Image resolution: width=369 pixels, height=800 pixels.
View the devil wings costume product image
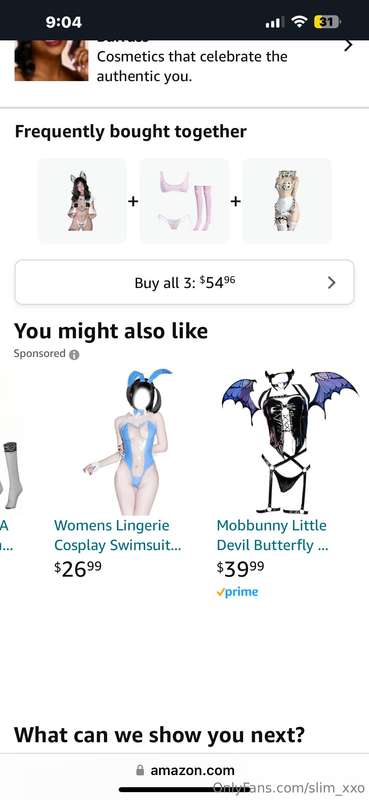click(289, 442)
